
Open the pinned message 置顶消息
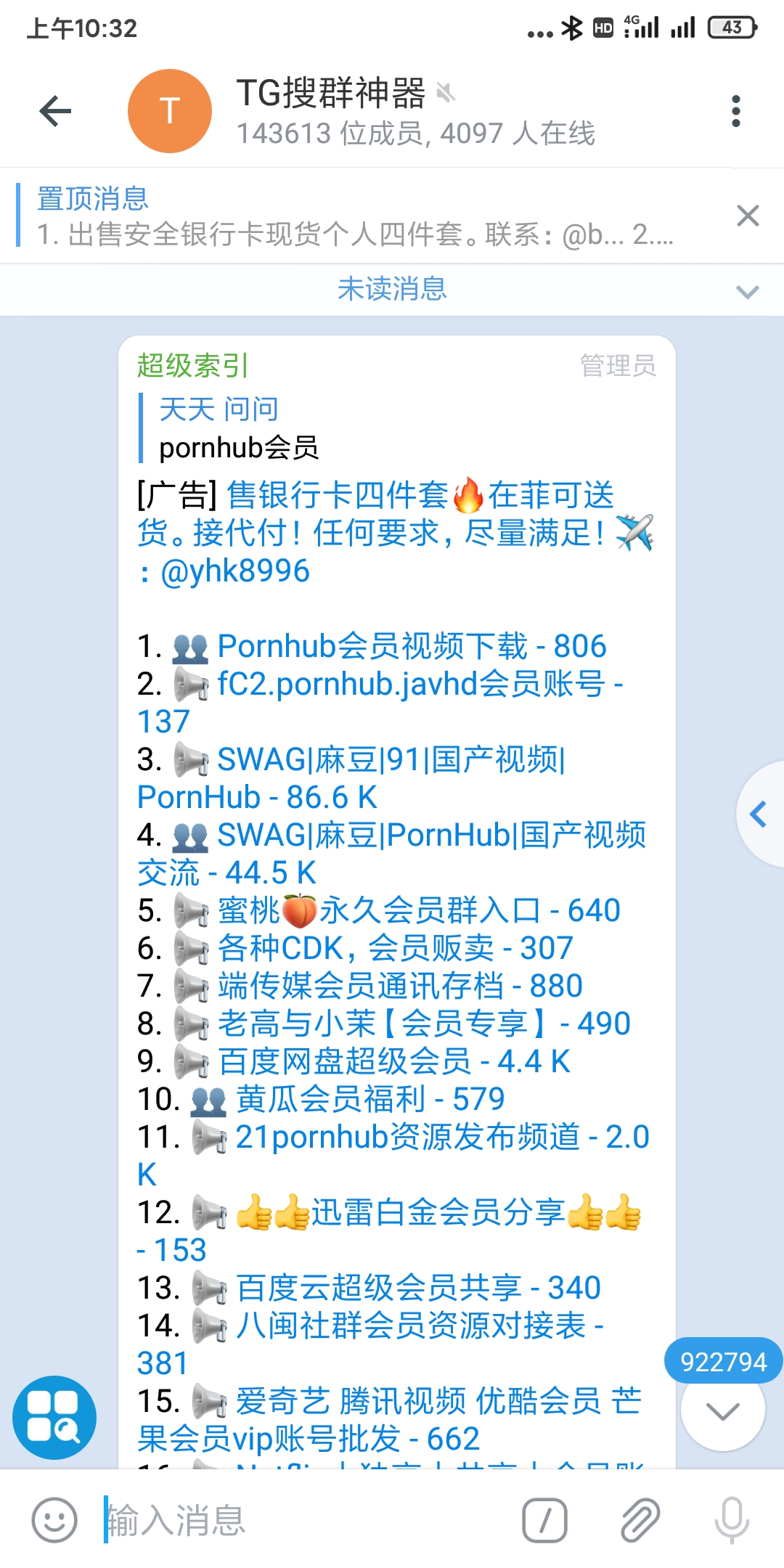[x=356, y=216]
